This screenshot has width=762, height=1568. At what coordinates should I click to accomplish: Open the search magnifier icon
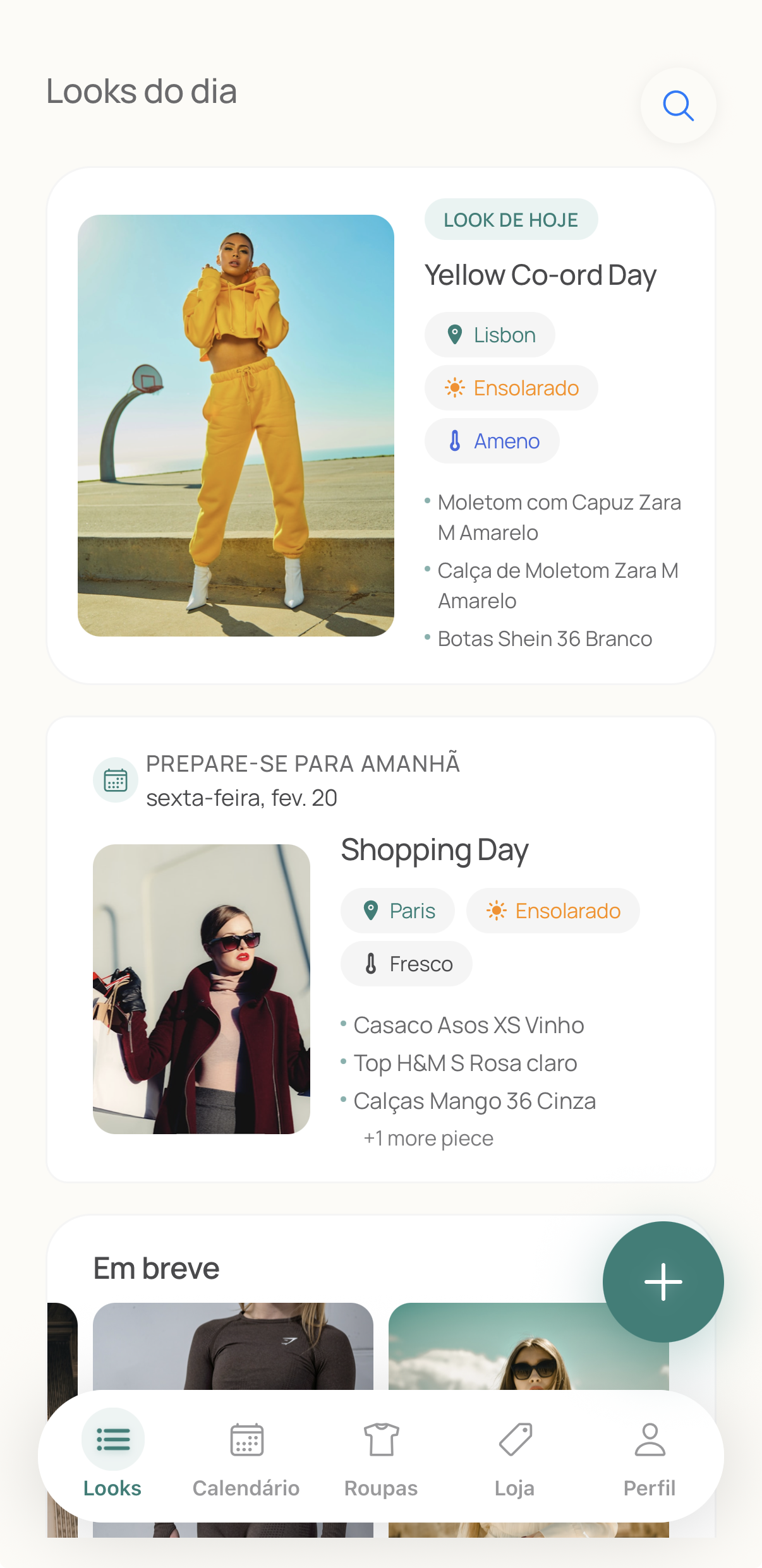tap(677, 105)
